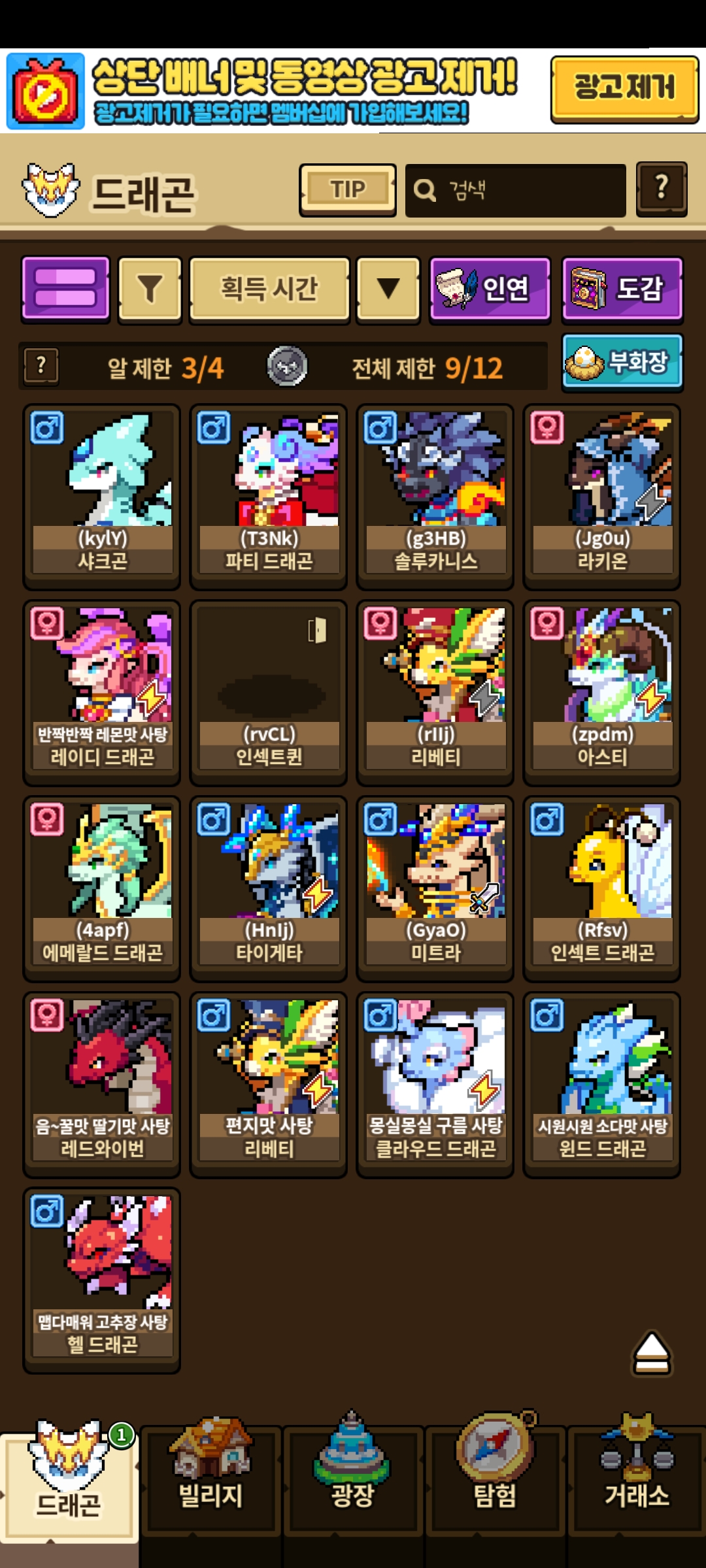
Task: Open the 샤크곤 dragon card
Action: click(x=102, y=497)
